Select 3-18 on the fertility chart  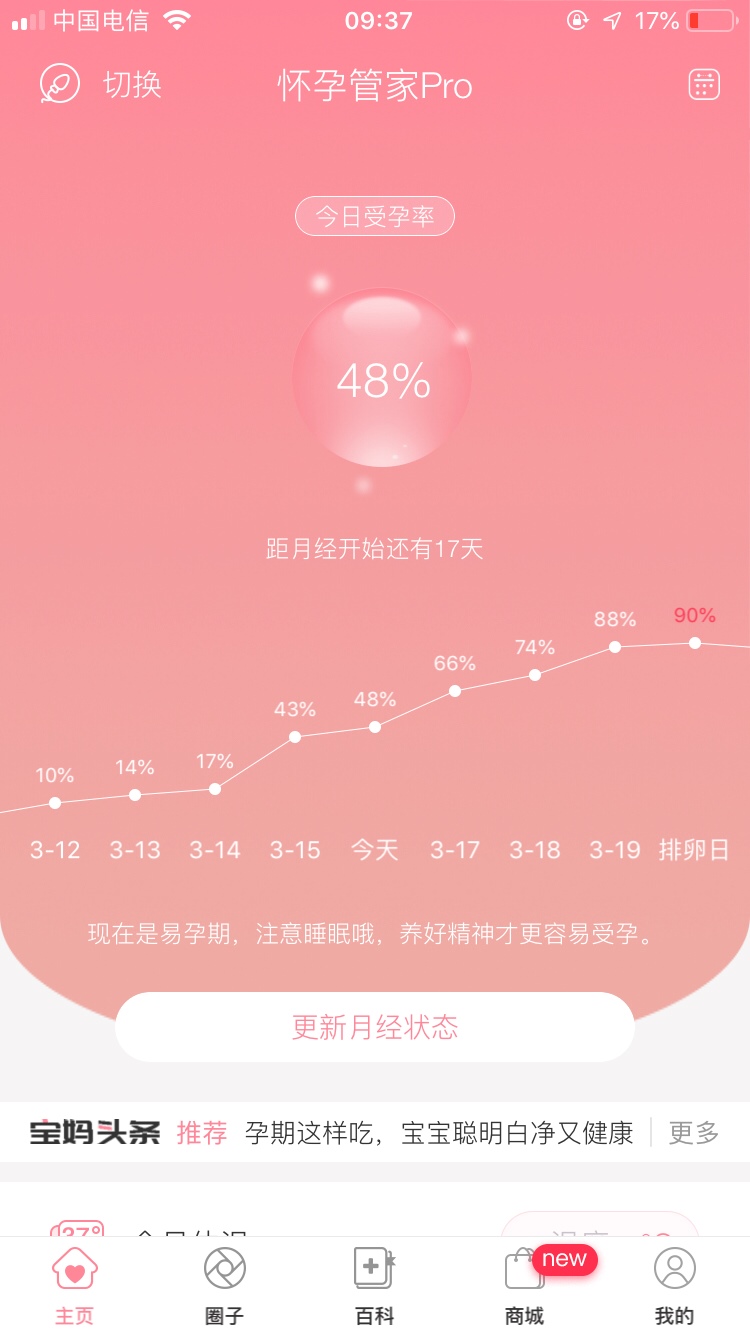click(x=535, y=675)
